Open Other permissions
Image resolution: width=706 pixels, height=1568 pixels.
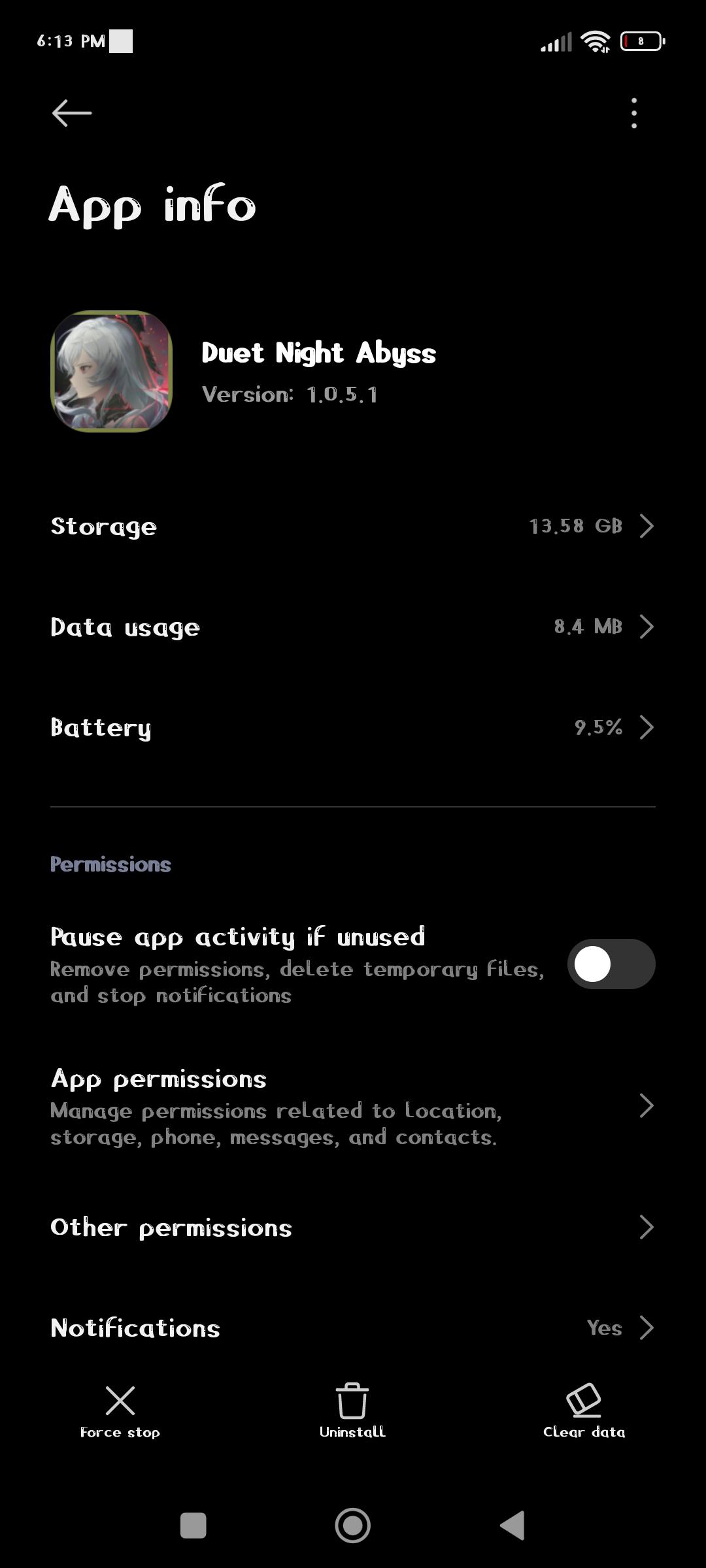[353, 1228]
